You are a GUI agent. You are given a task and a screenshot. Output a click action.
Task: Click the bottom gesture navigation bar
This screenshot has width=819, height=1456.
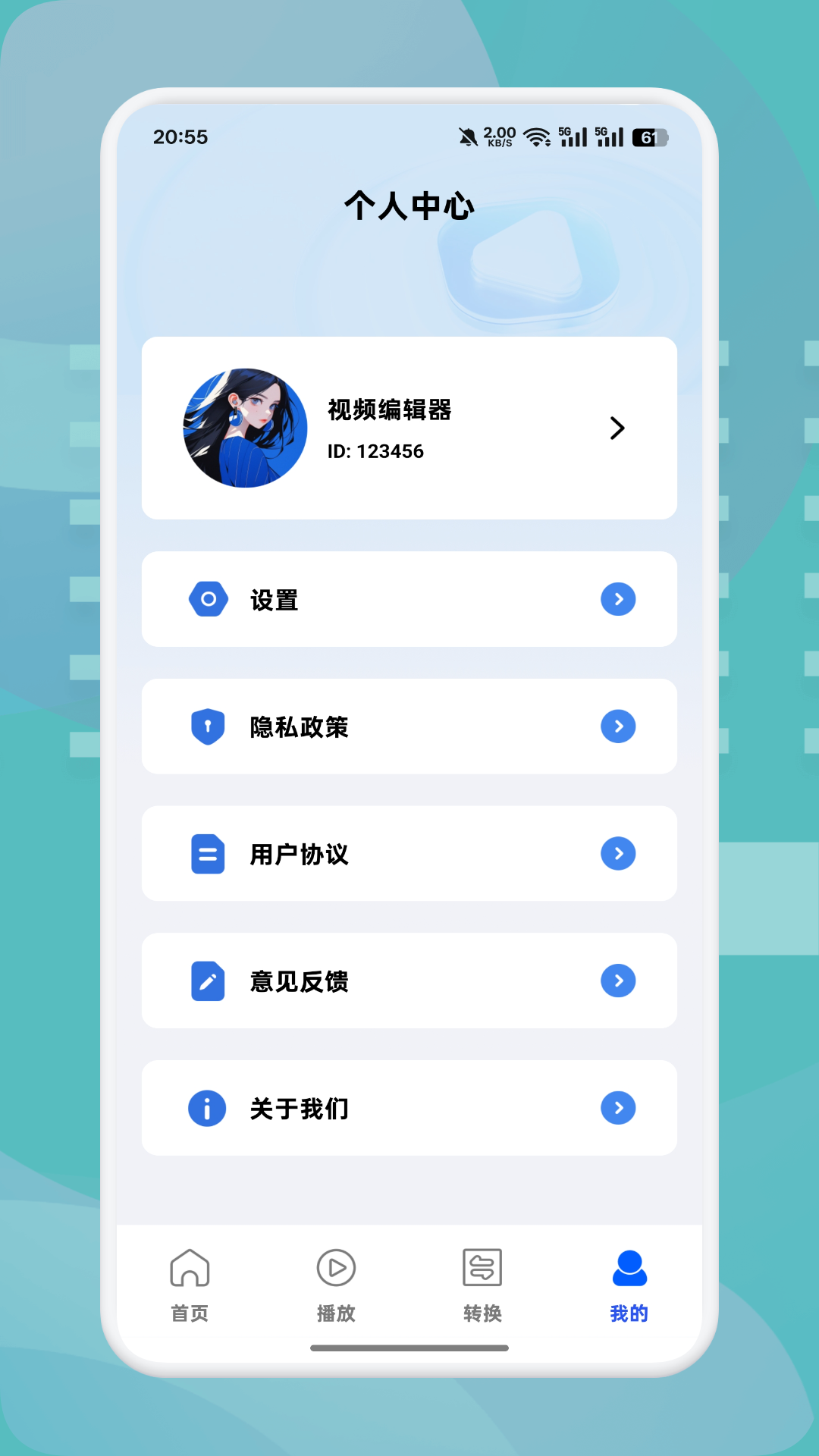tap(409, 1363)
